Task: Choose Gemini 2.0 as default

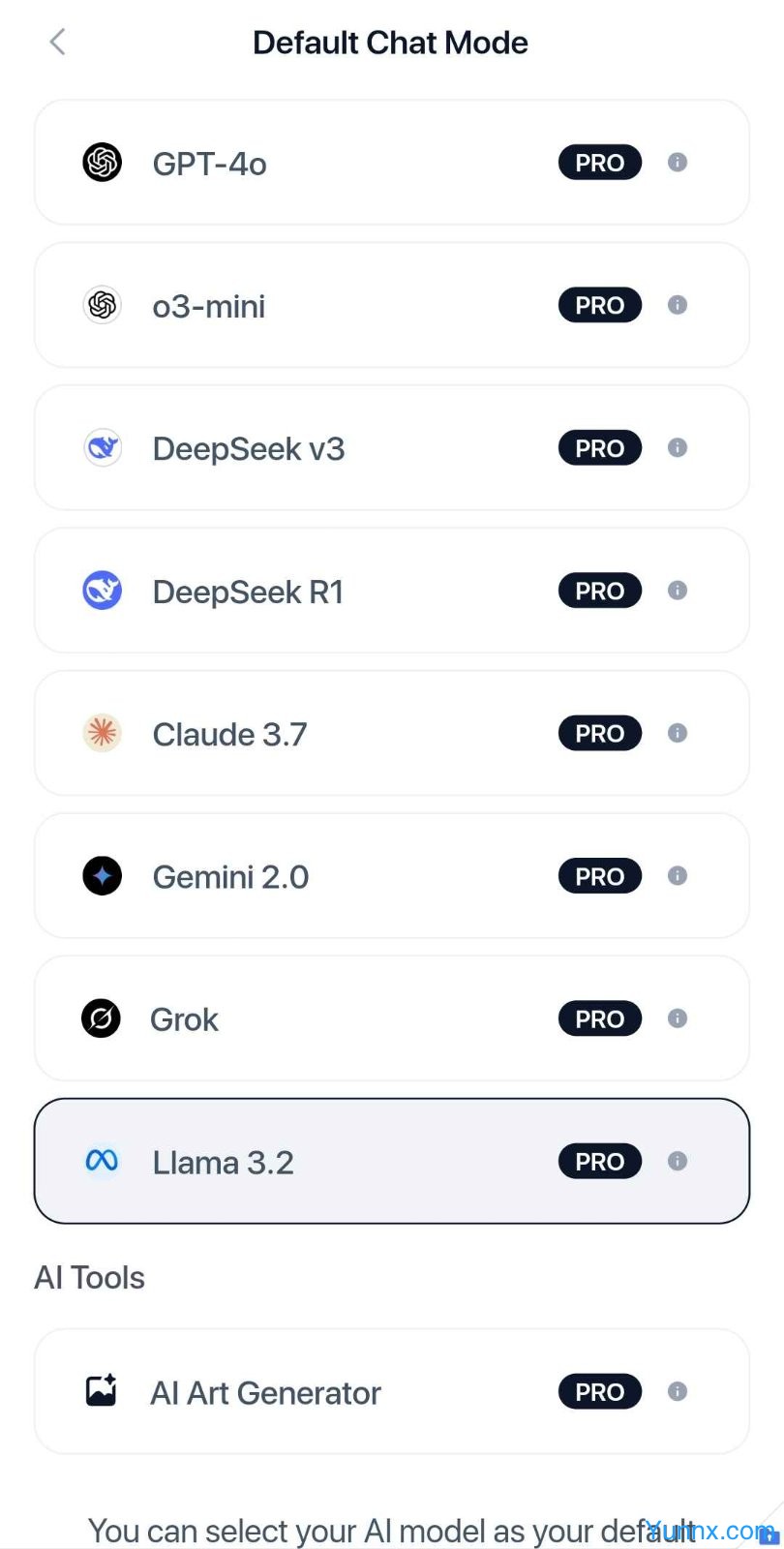Action: coord(392,876)
